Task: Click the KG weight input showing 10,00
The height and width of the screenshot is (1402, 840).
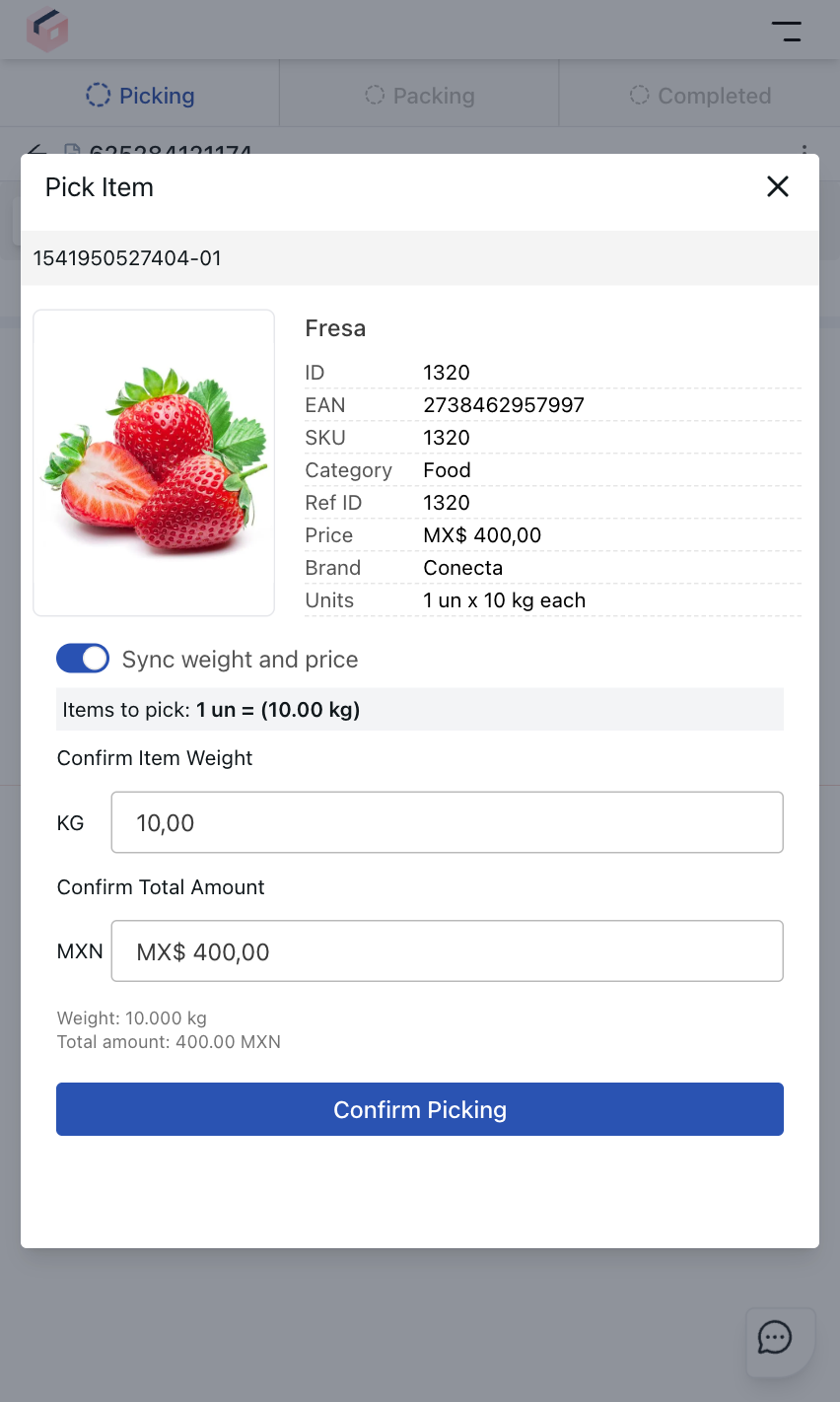Action: (447, 821)
